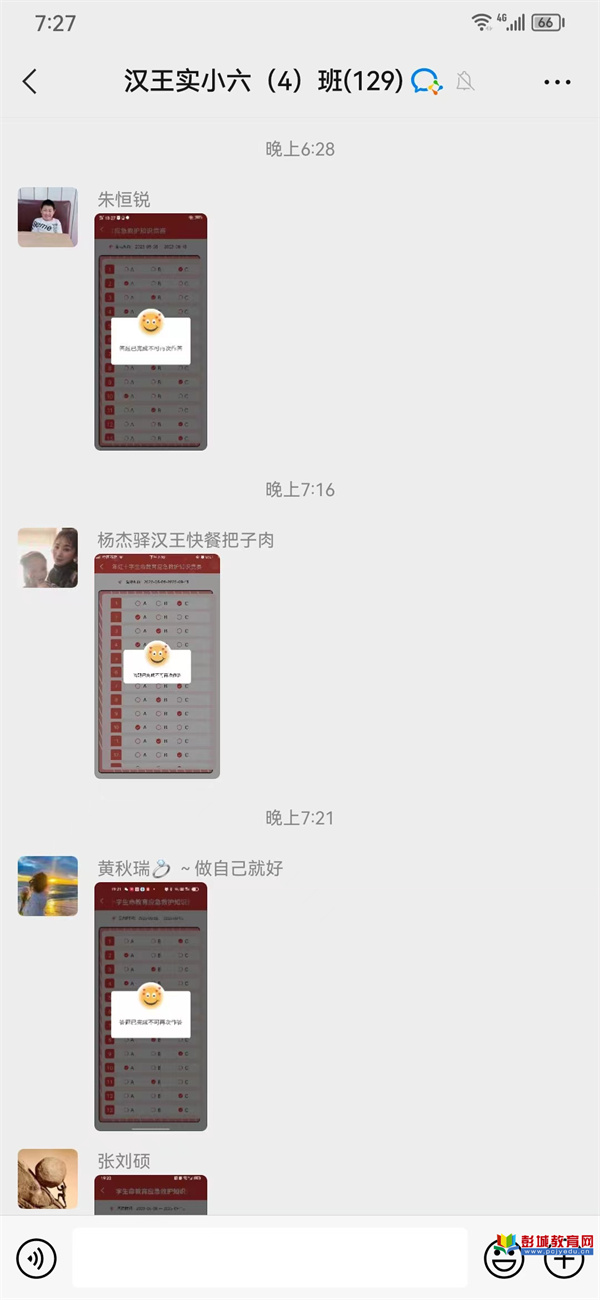Screen dimensions: 600x1300
Task: Open the plus attachment menu
Action: point(563,1258)
